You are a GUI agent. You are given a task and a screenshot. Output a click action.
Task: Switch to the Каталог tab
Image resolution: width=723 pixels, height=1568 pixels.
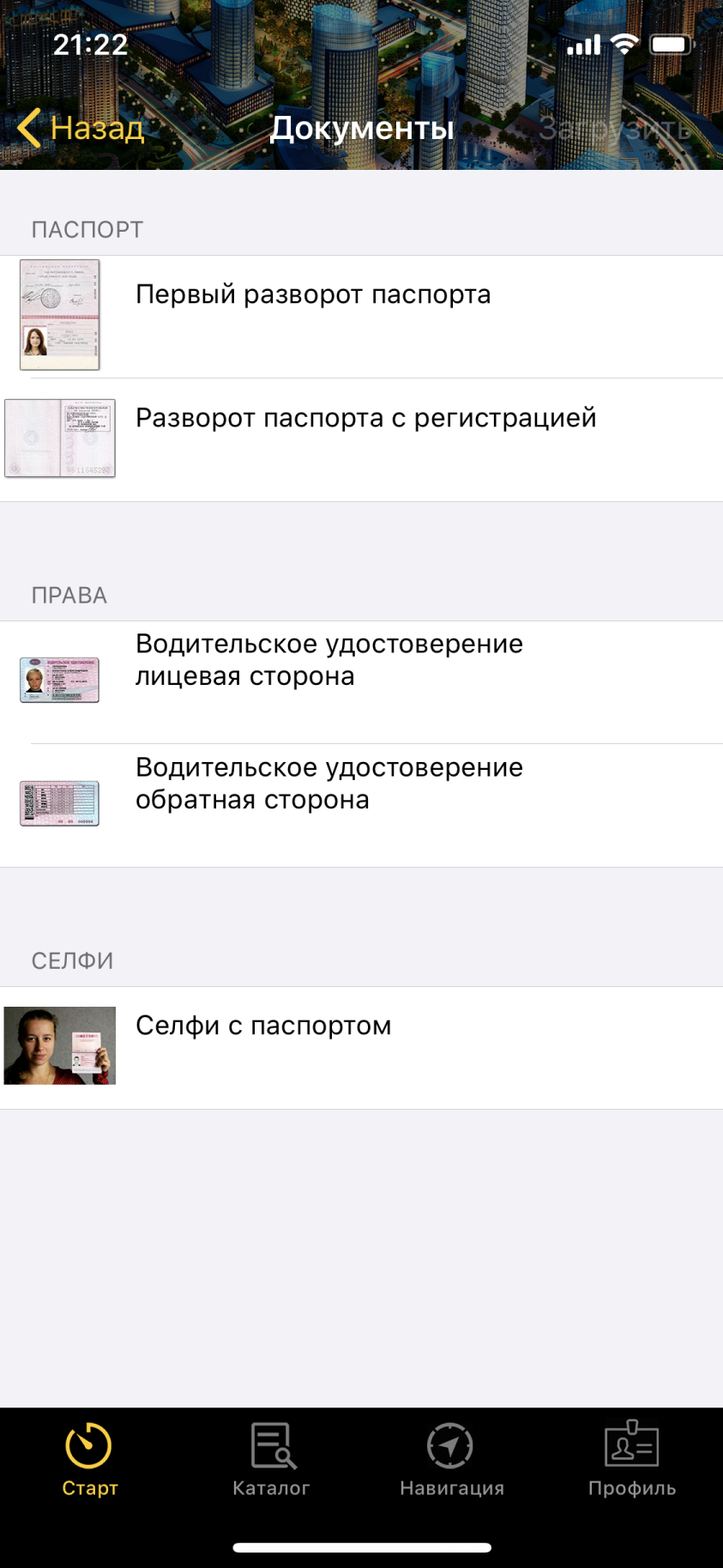271,1460
